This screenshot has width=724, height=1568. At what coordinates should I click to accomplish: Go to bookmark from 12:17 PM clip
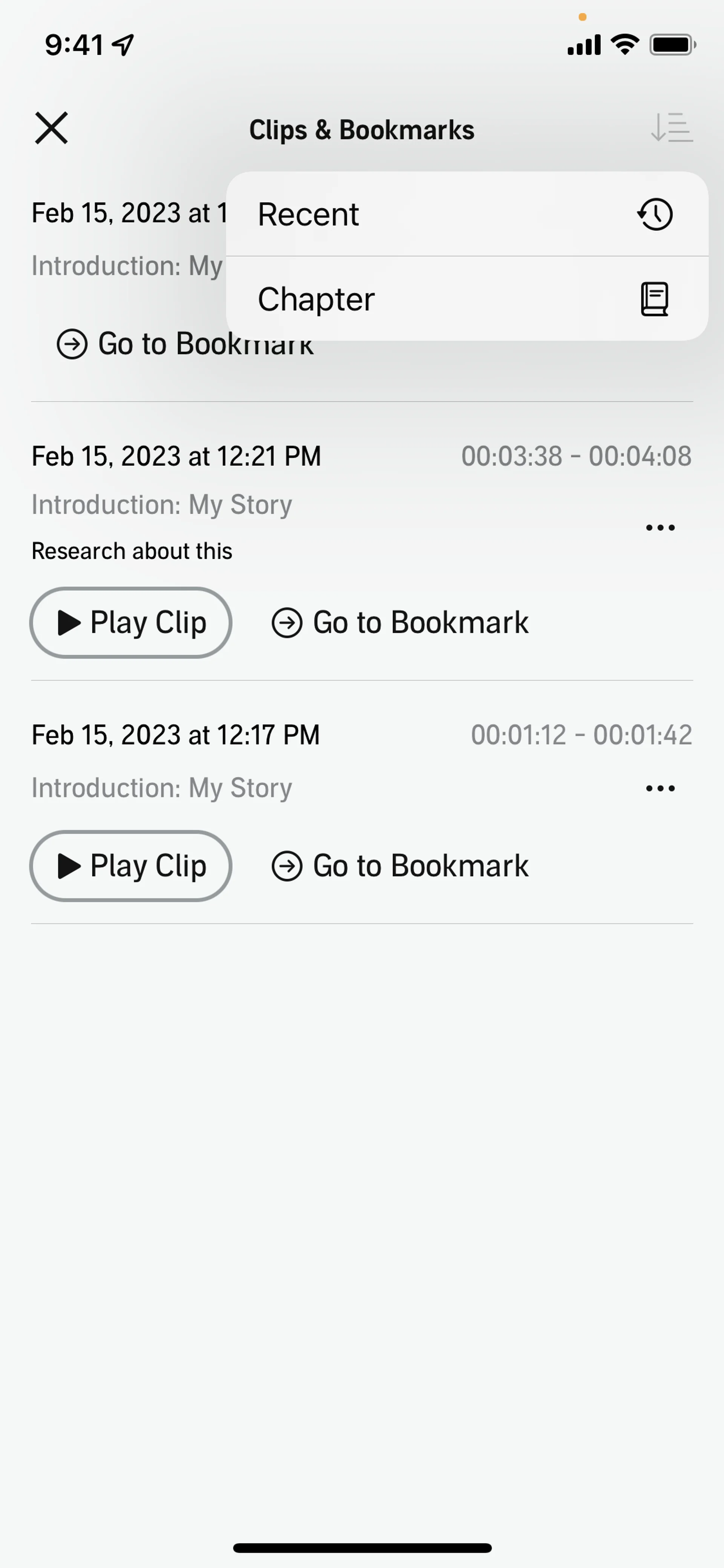[x=400, y=866]
